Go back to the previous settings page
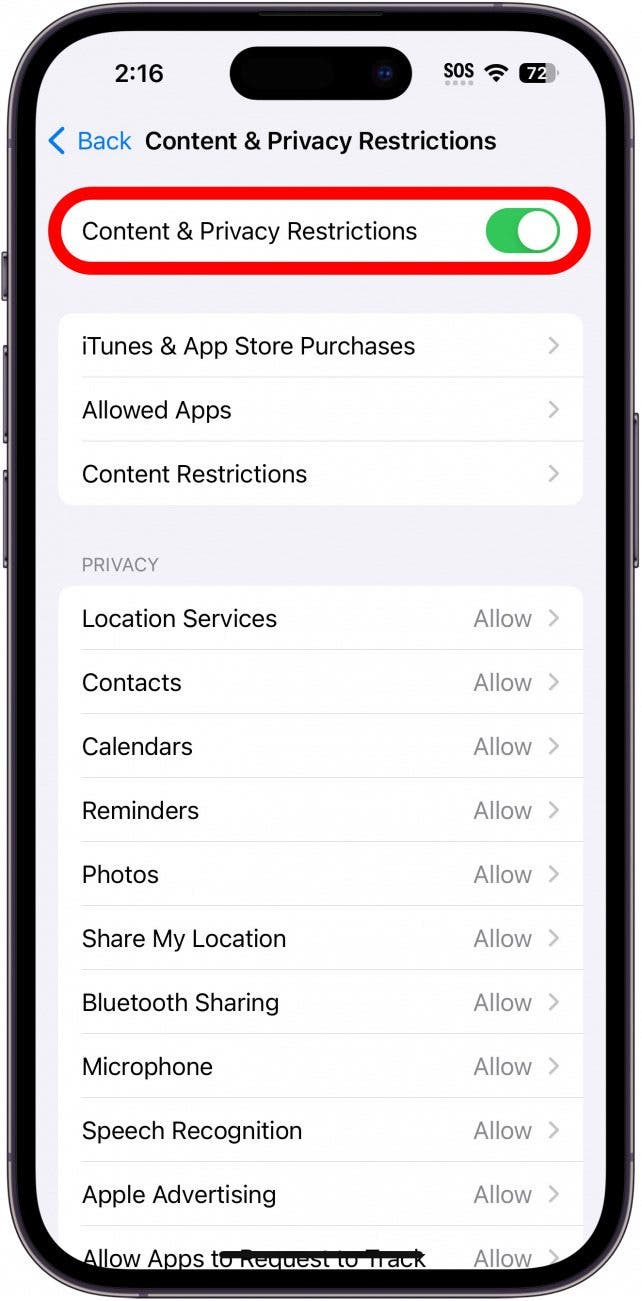The image size is (642, 1301). [x=90, y=141]
